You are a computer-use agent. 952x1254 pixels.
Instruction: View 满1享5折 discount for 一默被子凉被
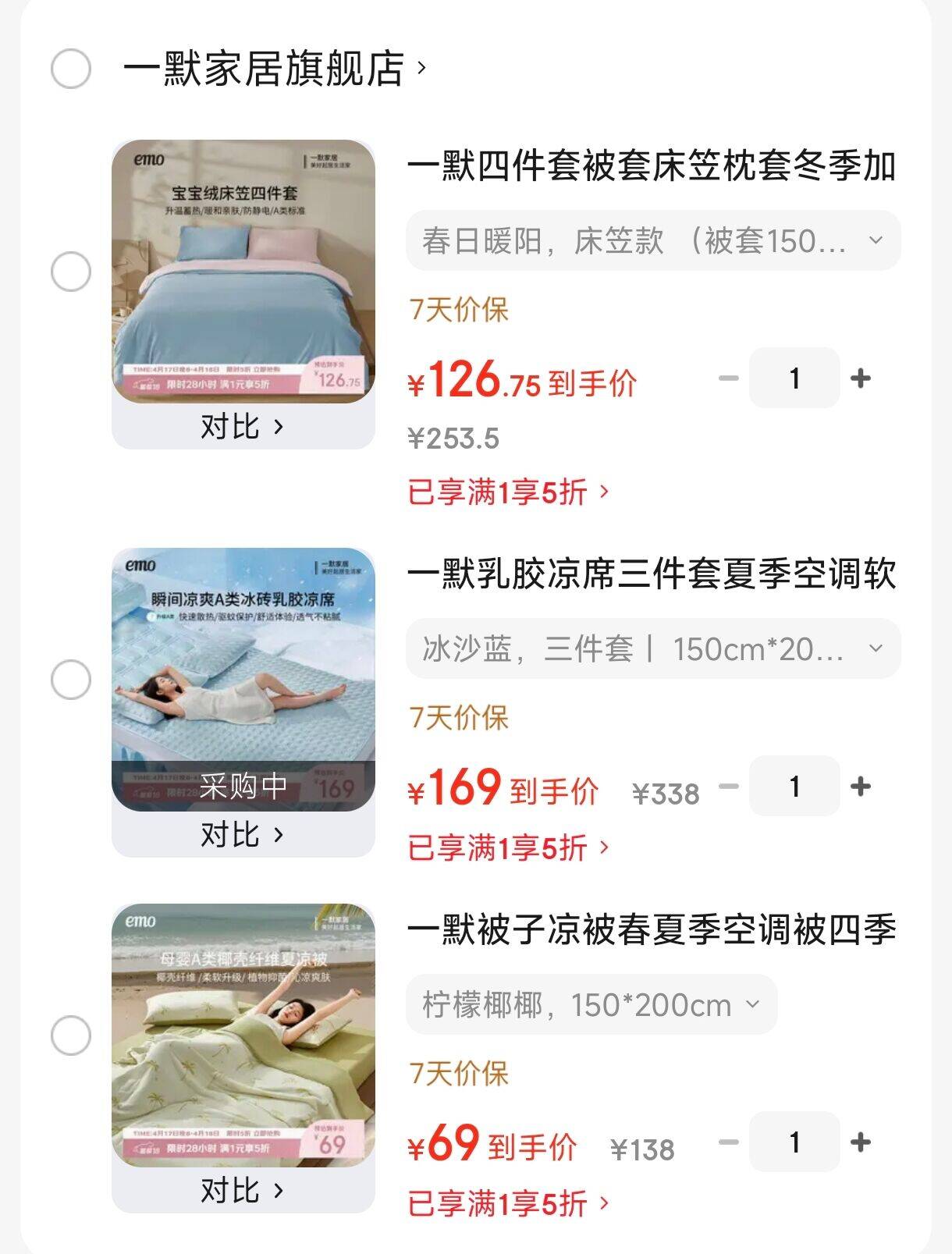(508, 1204)
